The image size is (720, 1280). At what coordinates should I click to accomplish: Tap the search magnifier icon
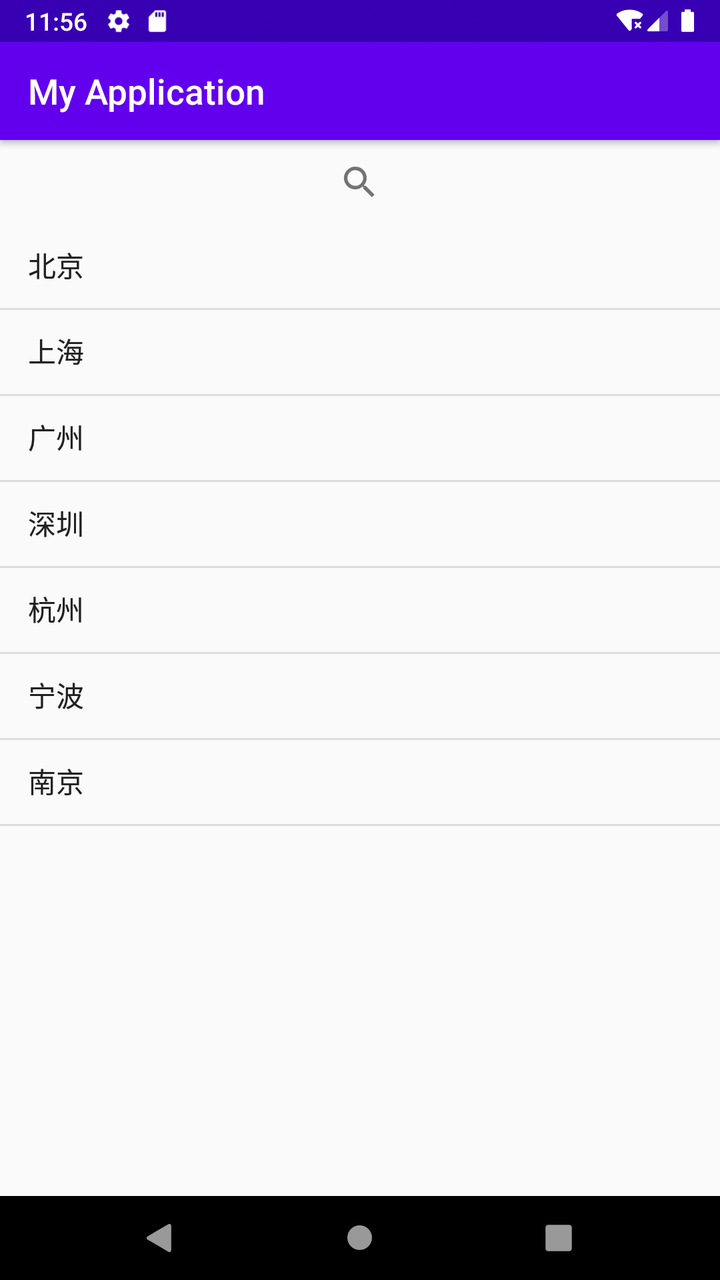(359, 182)
